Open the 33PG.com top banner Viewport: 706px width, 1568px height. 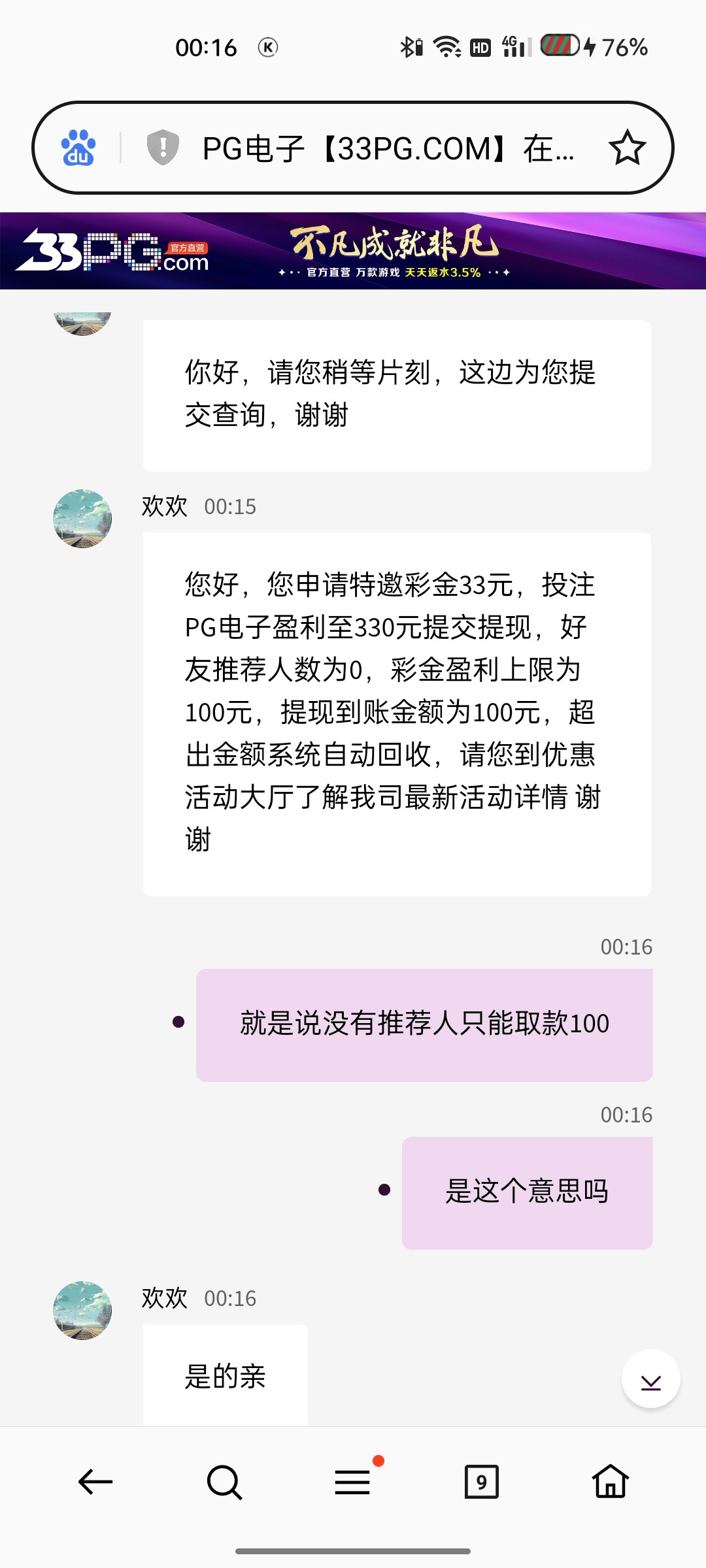pos(353,251)
